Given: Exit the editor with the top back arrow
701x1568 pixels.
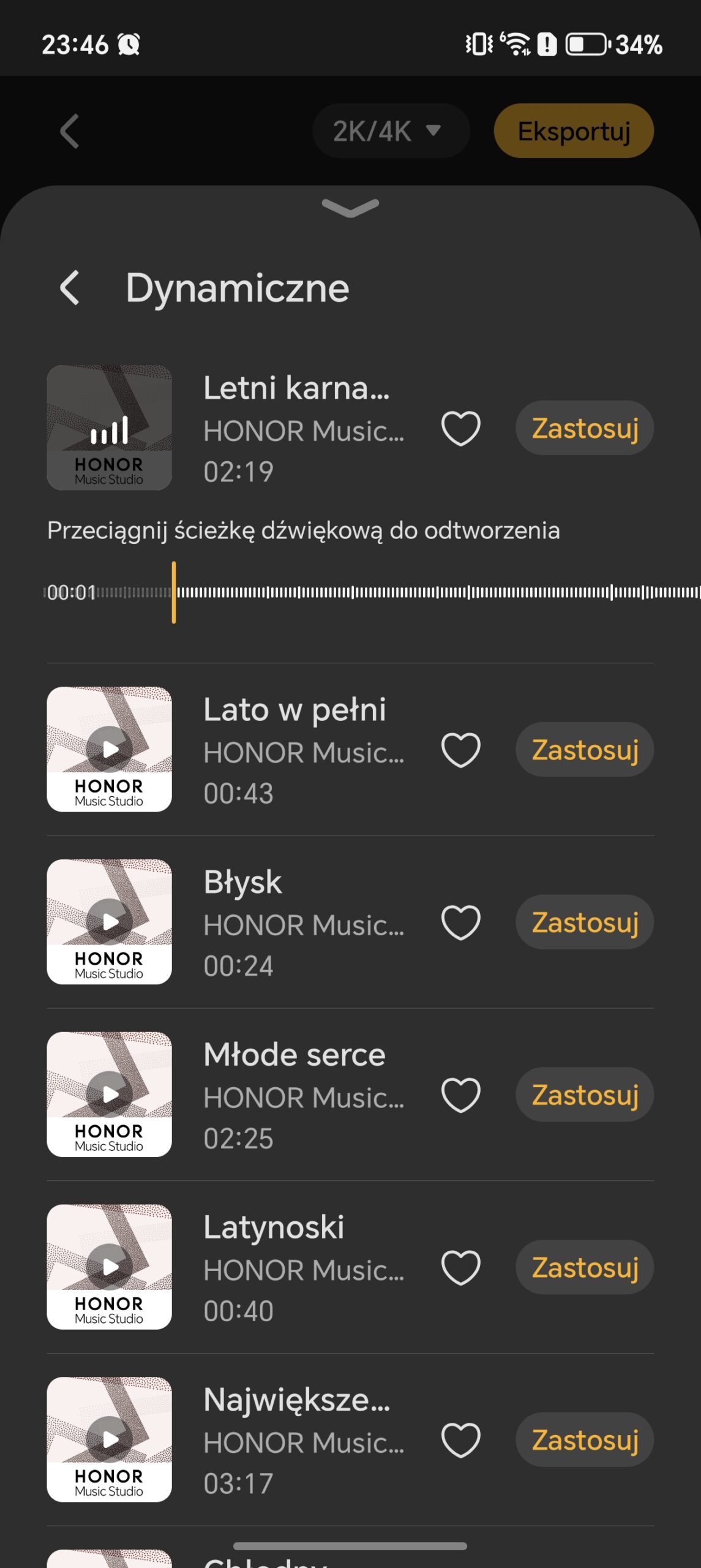Looking at the screenshot, I should click(x=70, y=130).
